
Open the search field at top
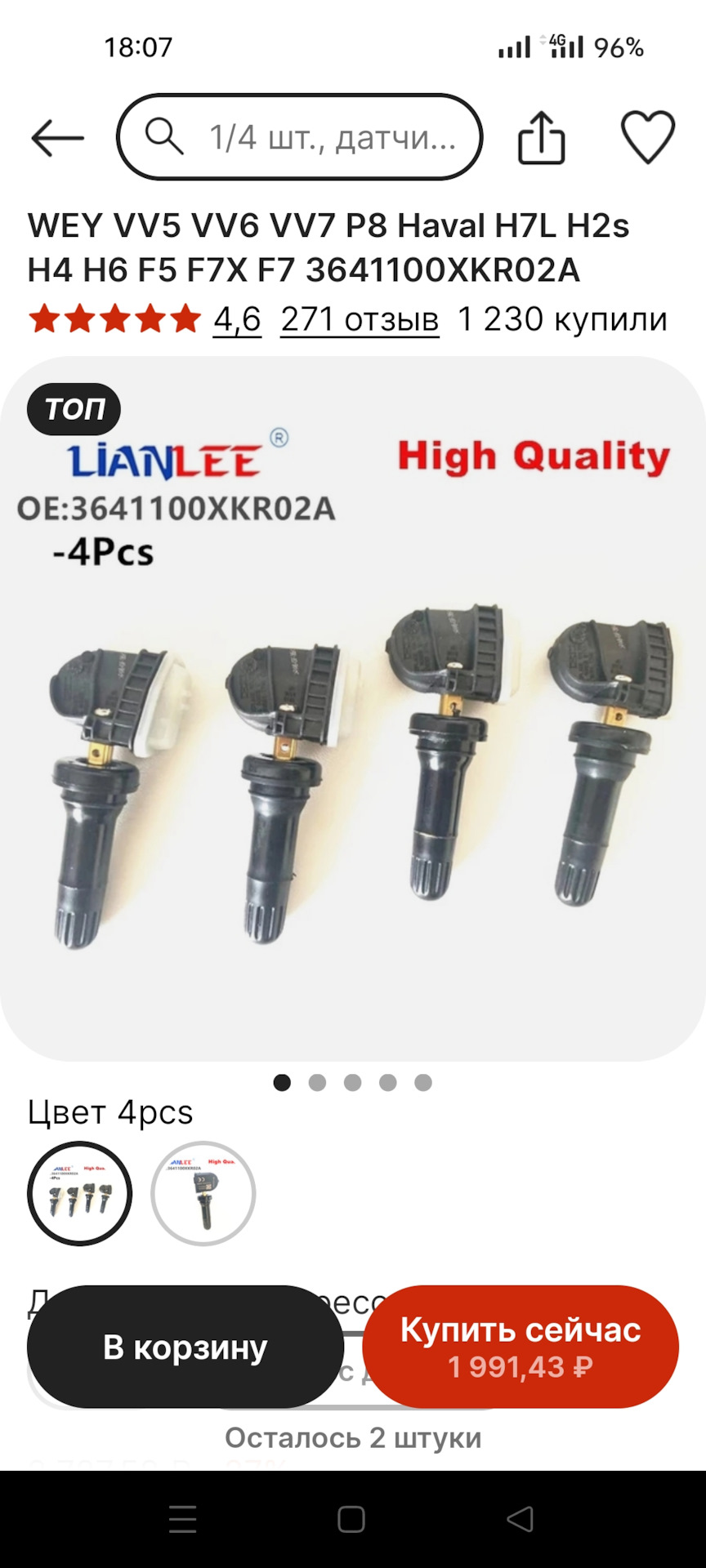pyautogui.click(x=300, y=137)
